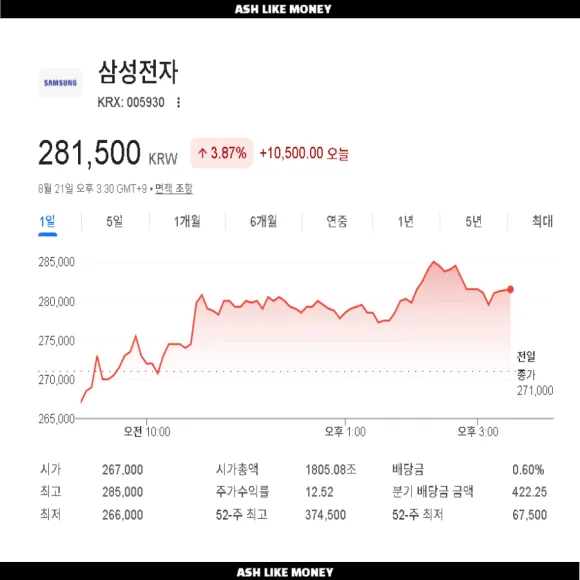Open the 면책 조항 disclaimer link
580x580 pixels.
[x=173, y=189]
